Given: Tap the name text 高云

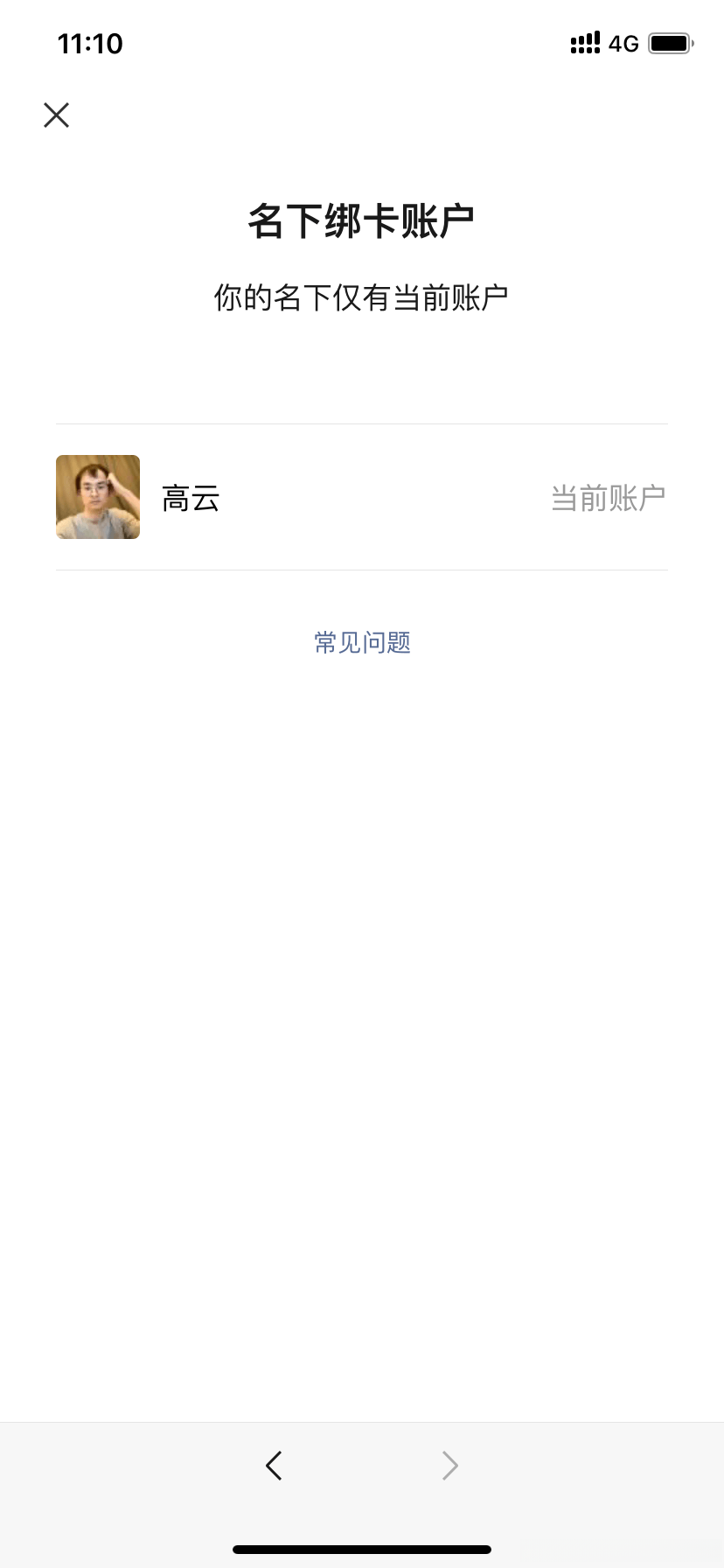Looking at the screenshot, I should pyautogui.click(x=191, y=496).
